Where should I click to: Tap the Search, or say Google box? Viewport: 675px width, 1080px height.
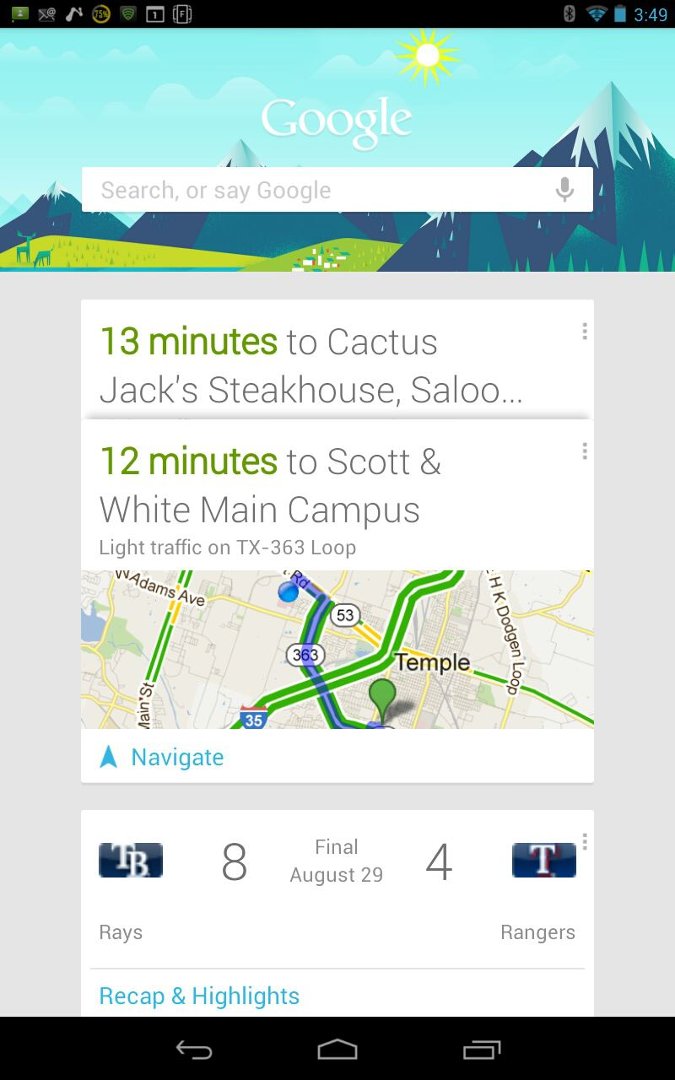pyautogui.click(x=337, y=189)
